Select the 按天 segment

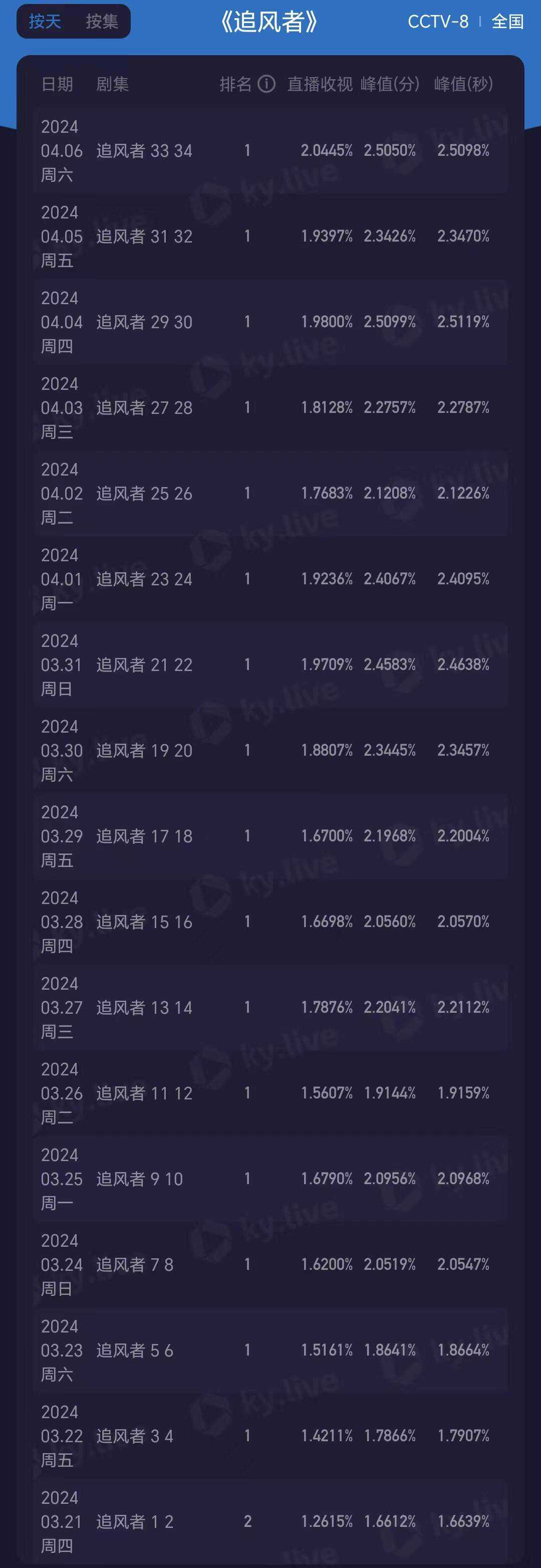45,22
